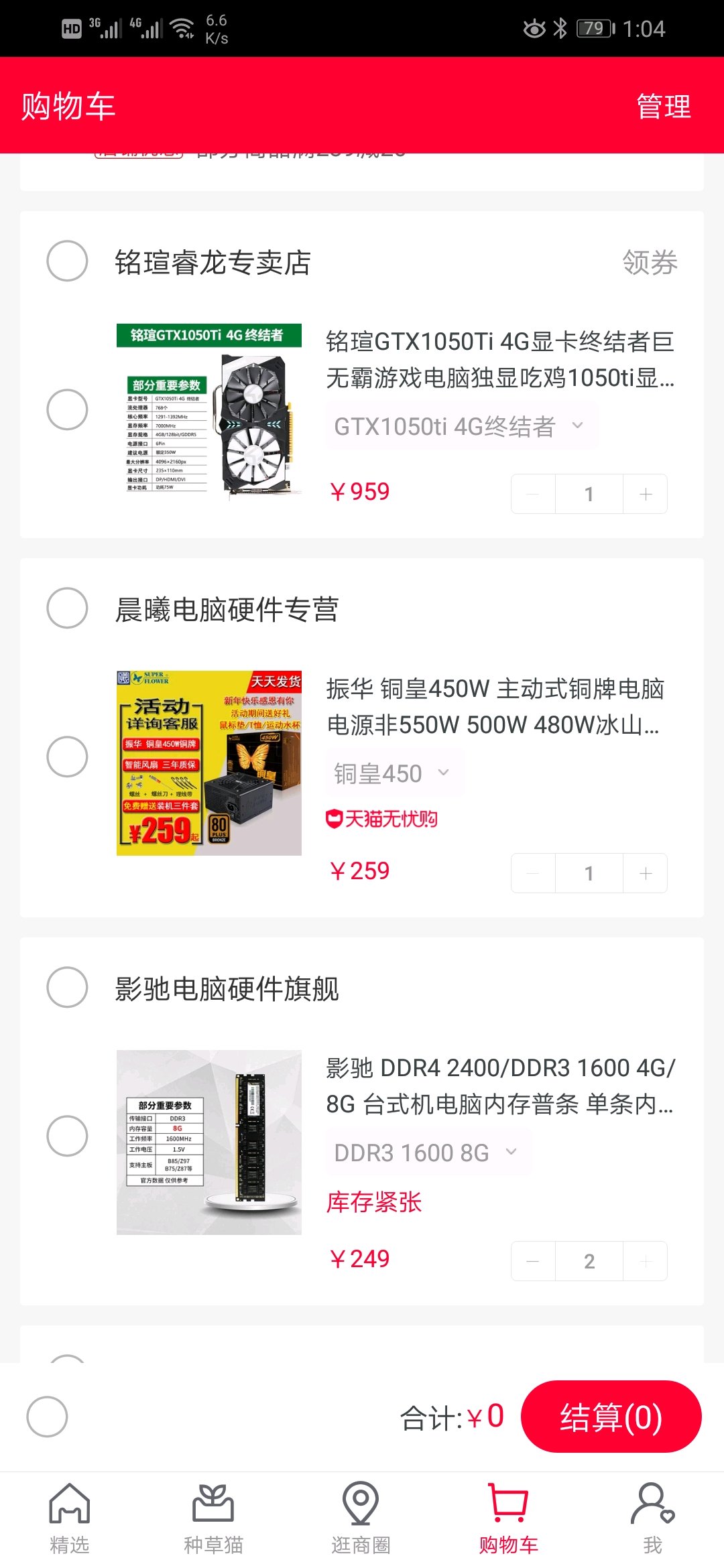724x1568 pixels.
Task: Increase quantity of the 铜皇450W power supply
Action: pyautogui.click(x=645, y=874)
